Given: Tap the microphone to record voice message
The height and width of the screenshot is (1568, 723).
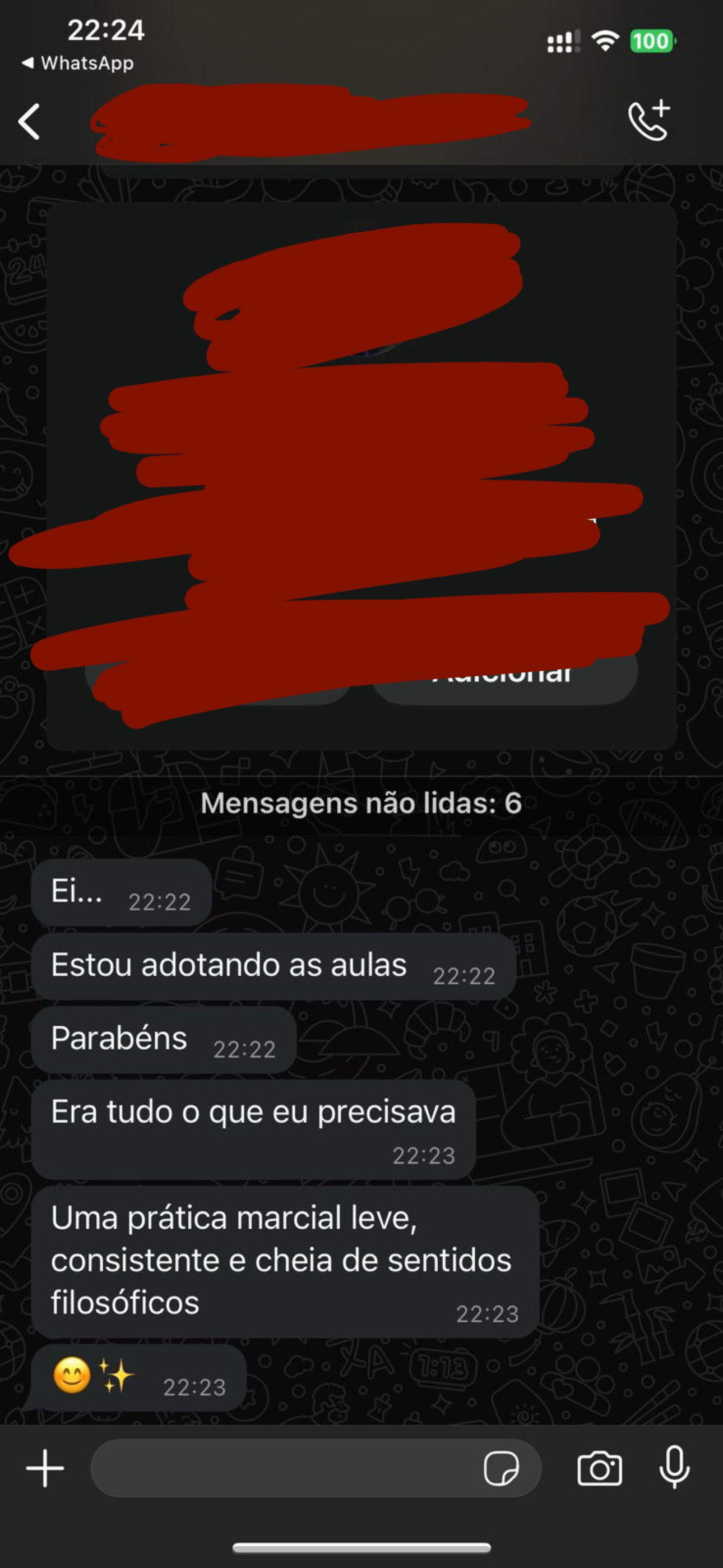Looking at the screenshot, I should coord(674,1468).
